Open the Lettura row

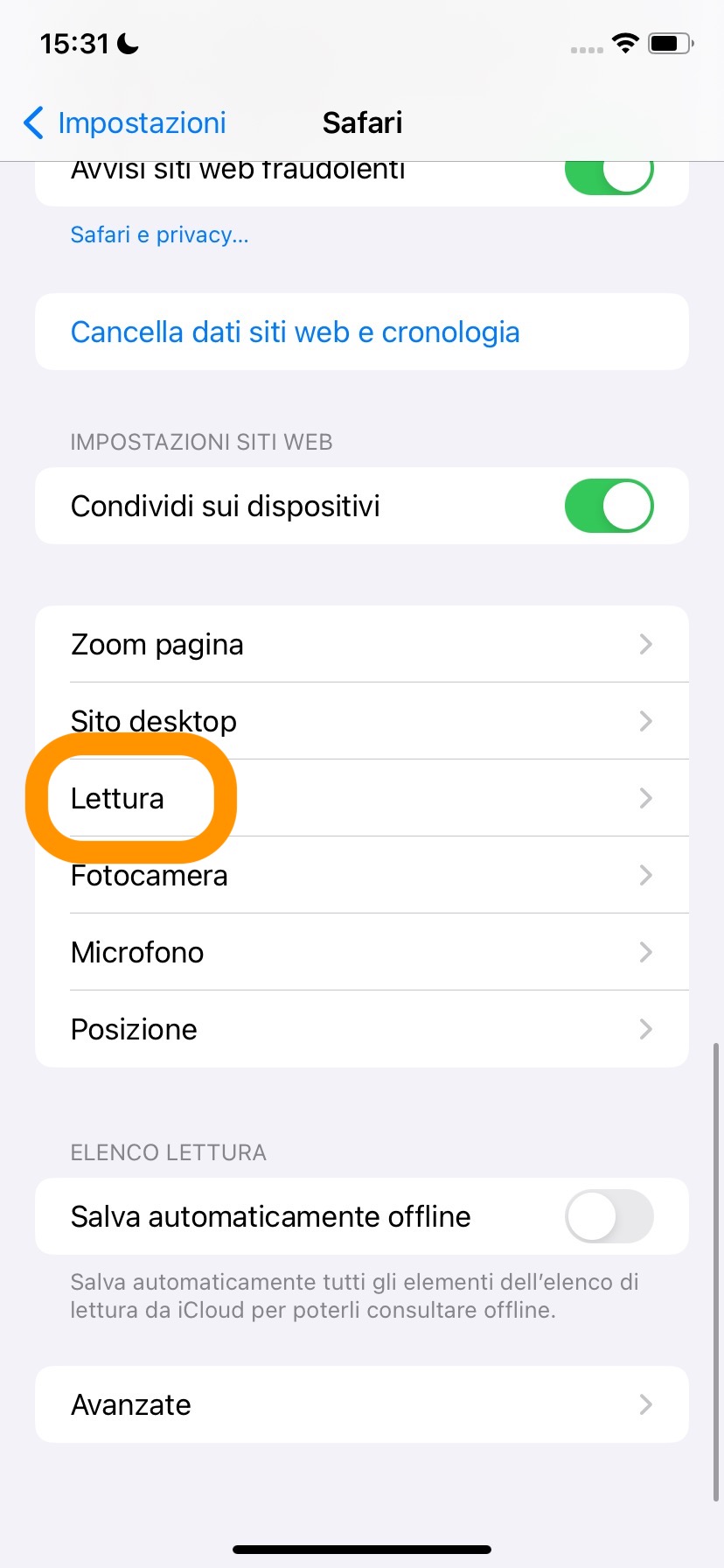click(x=362, y=798)
